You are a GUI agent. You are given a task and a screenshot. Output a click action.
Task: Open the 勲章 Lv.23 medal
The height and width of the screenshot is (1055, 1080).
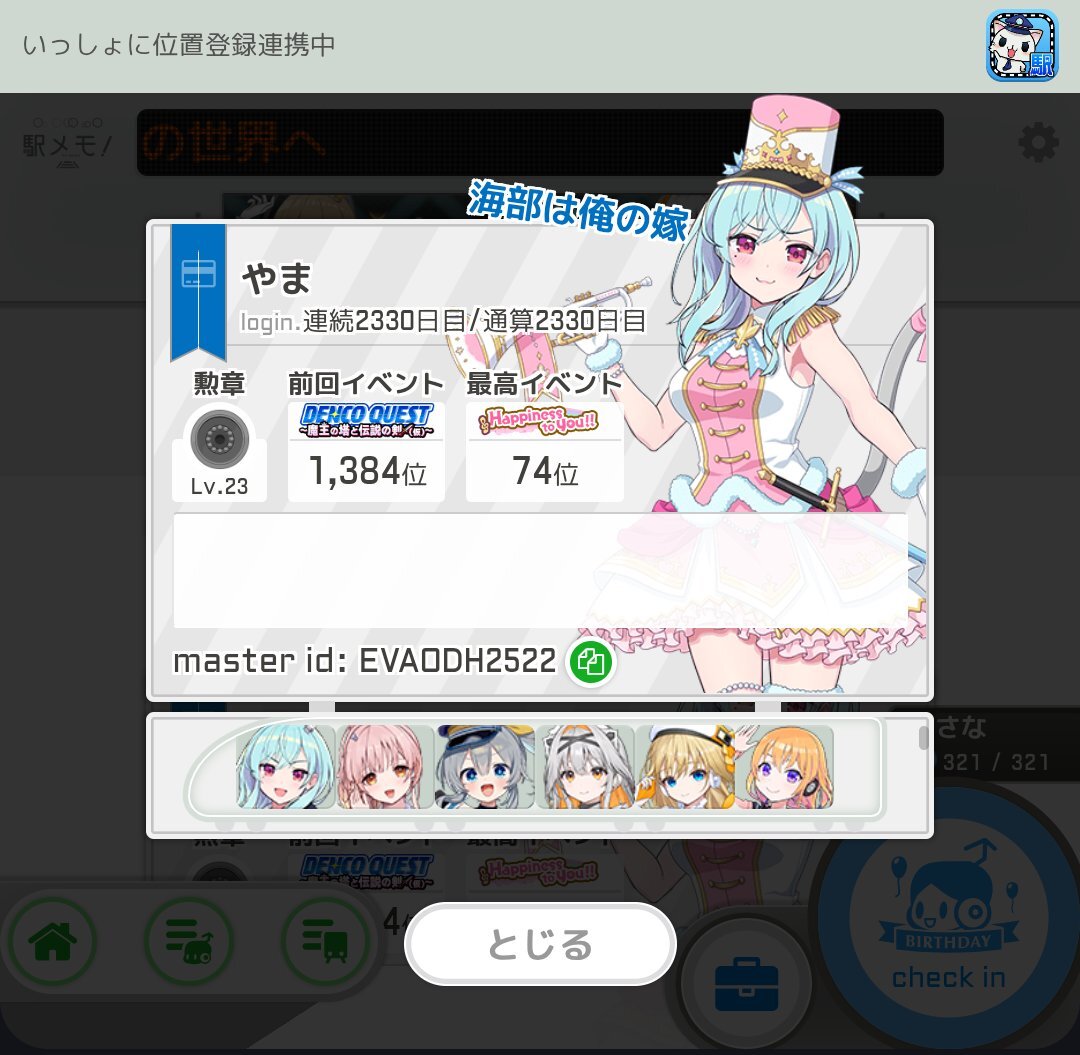219,452
